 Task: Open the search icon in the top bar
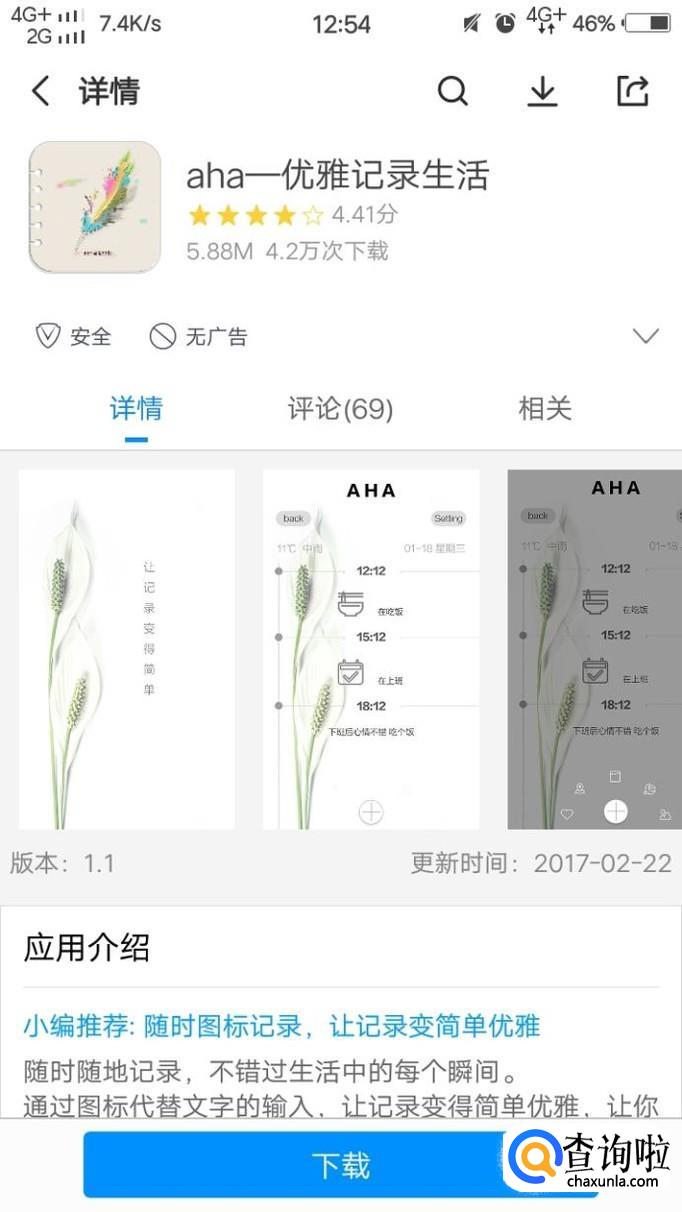pyautogui.click(x=453, y=91)
